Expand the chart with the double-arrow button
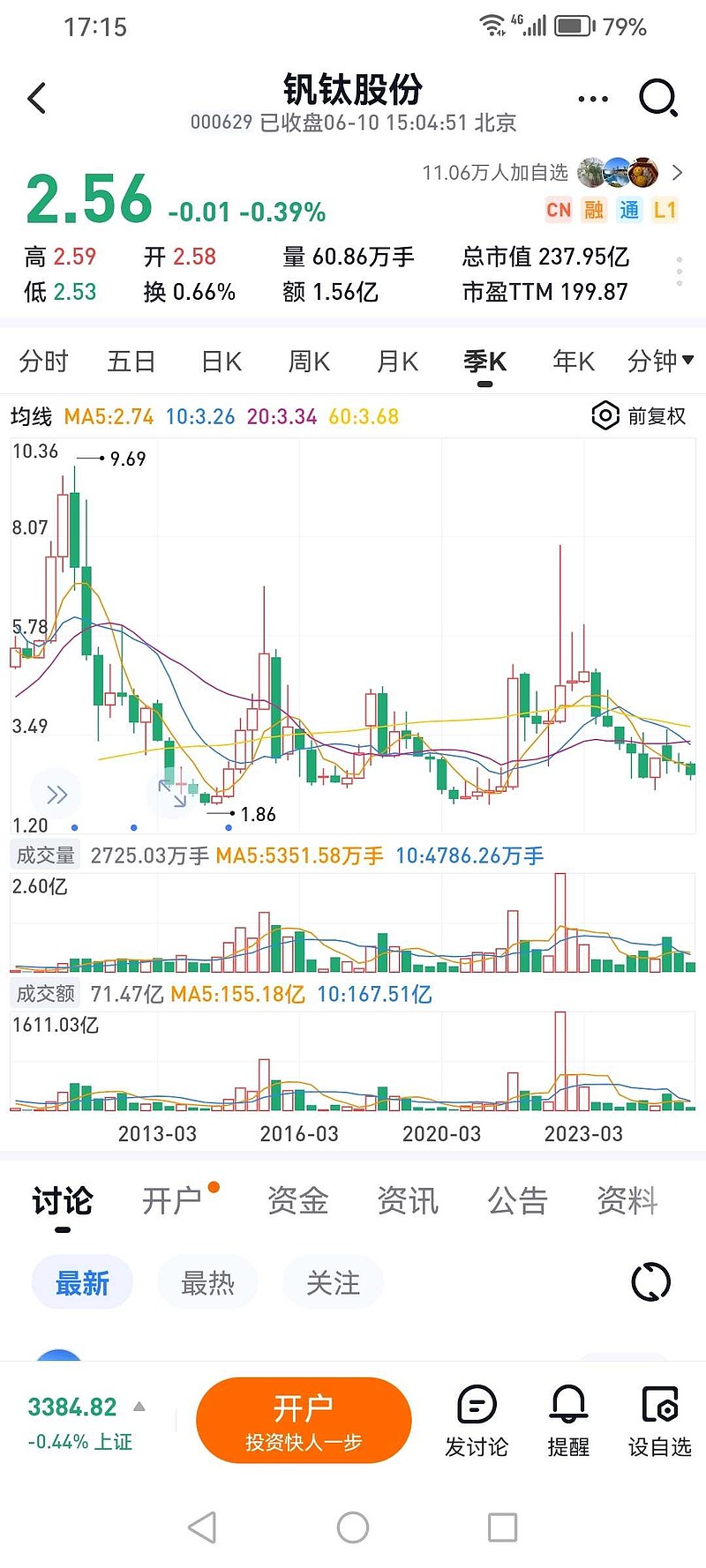 point(56,795)
